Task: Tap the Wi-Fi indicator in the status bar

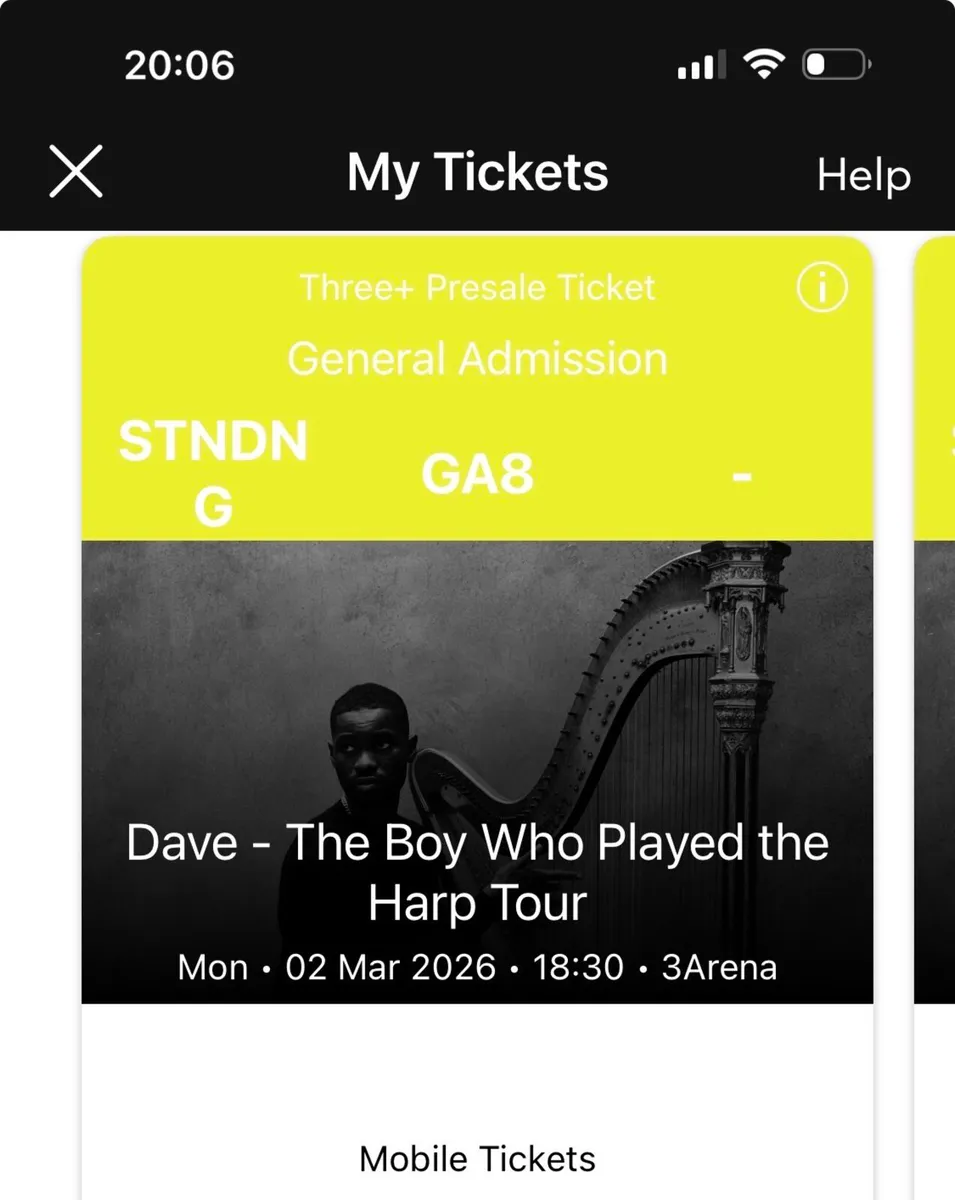Action: (x=764, y=63)
